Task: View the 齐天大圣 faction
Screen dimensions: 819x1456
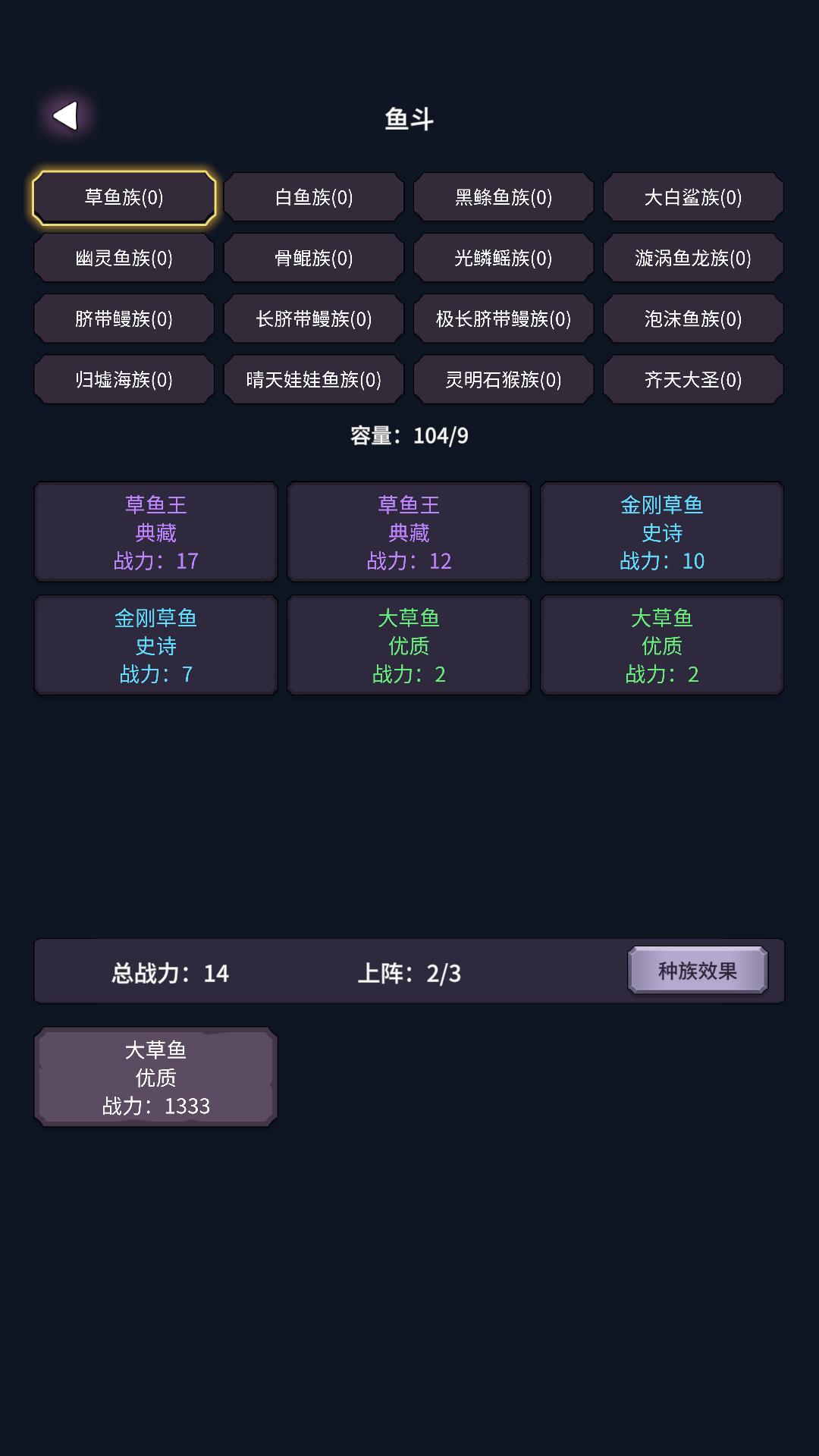Action: 692,379
